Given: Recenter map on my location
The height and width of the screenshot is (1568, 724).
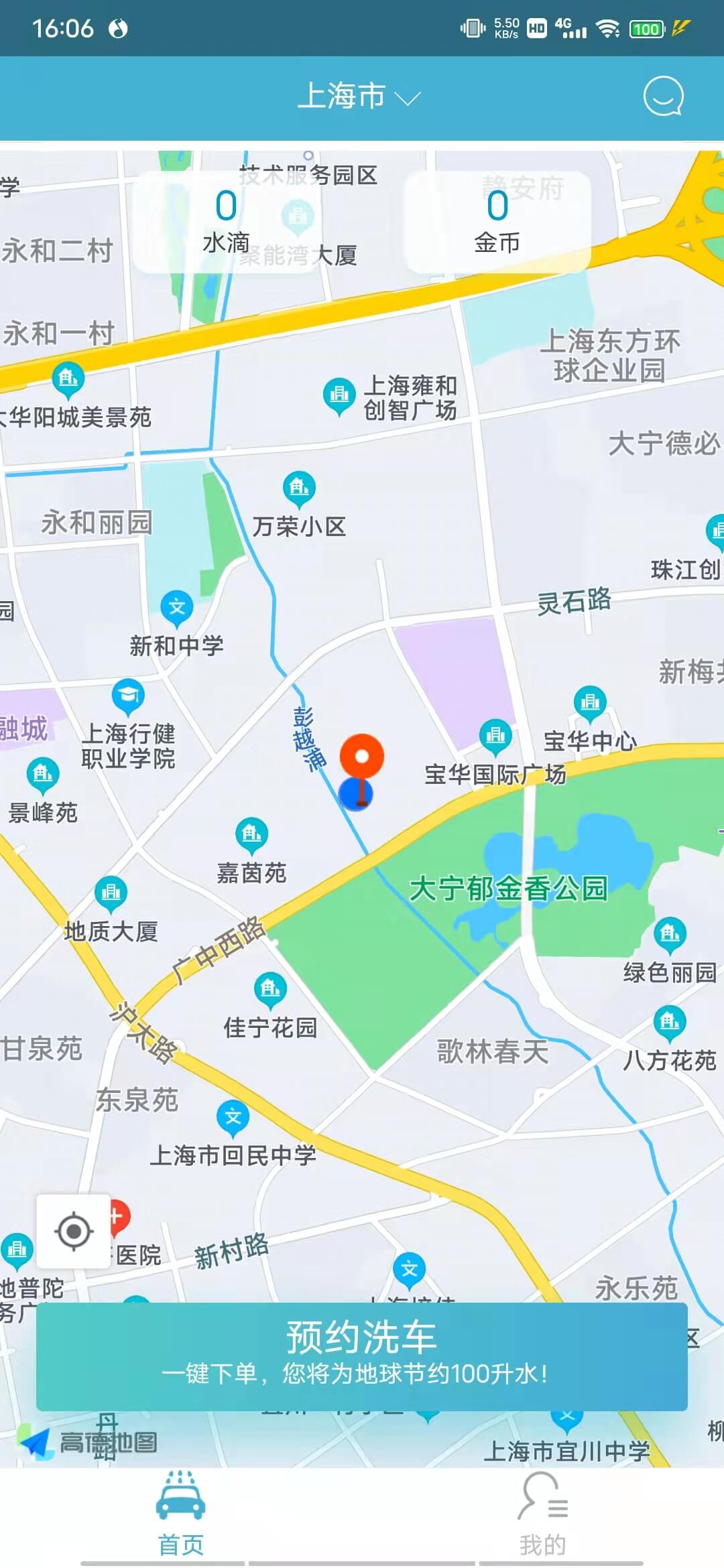Looking at the screenshot, I should click(x=74, y=1231).
